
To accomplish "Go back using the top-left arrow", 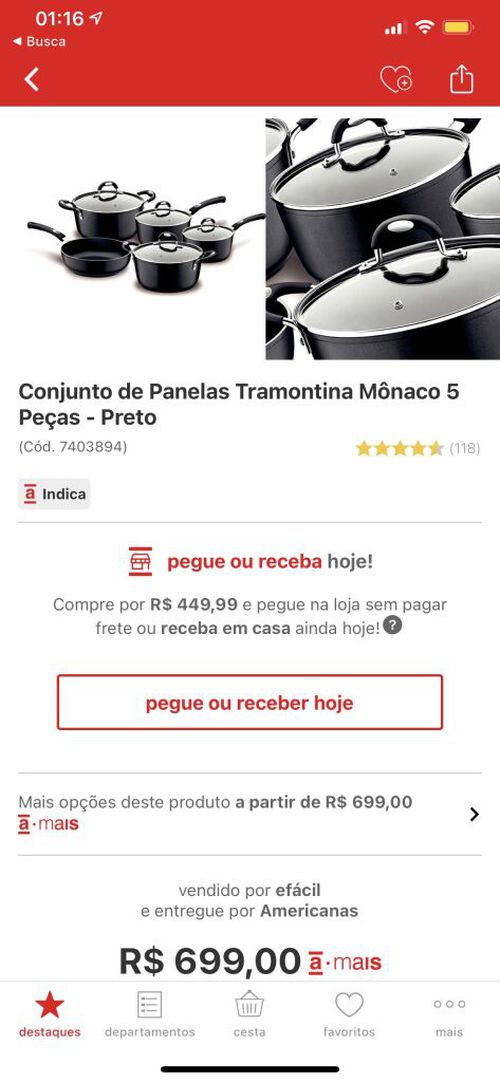I will (32, 79).
